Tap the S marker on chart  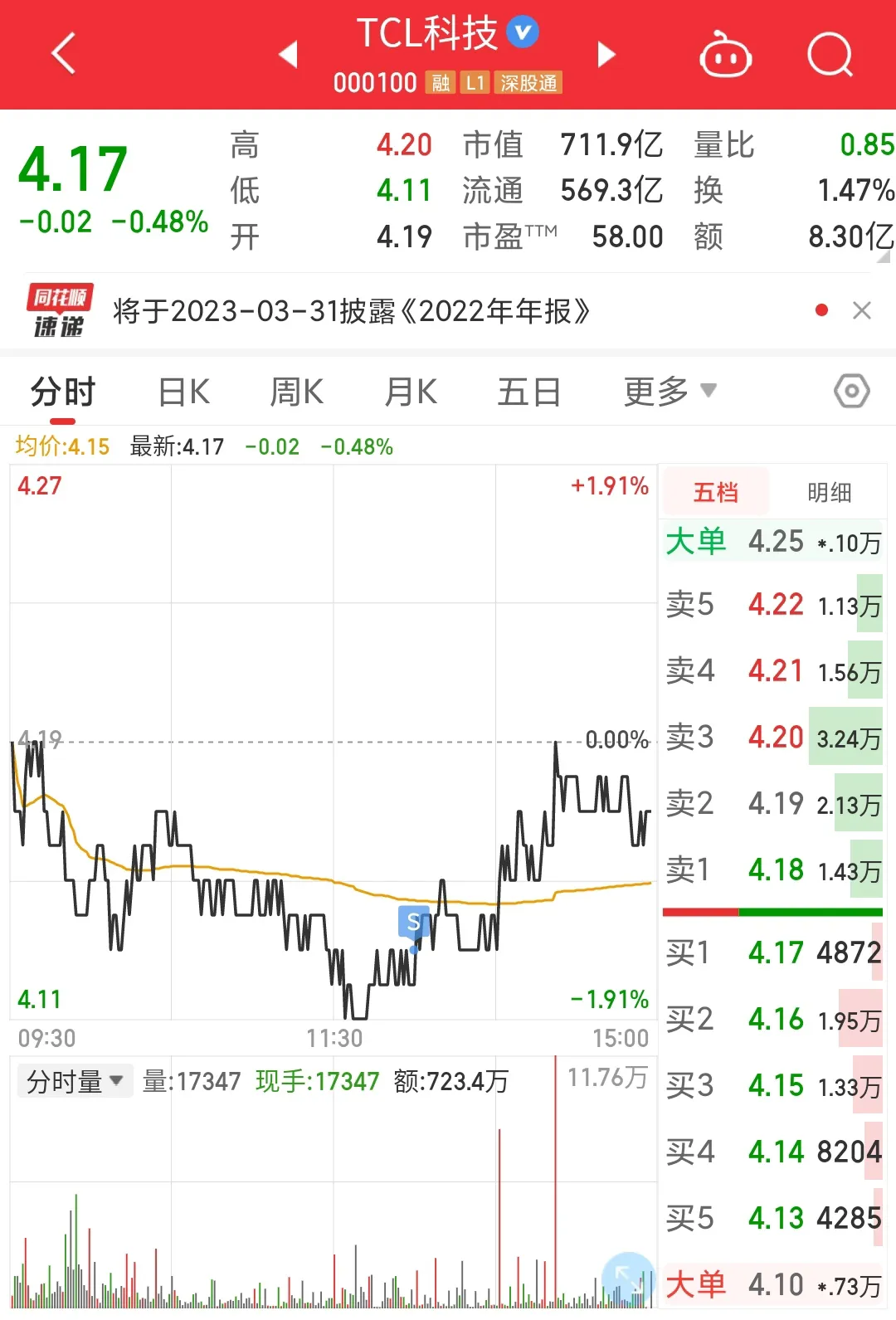click(x=413, y=922)
